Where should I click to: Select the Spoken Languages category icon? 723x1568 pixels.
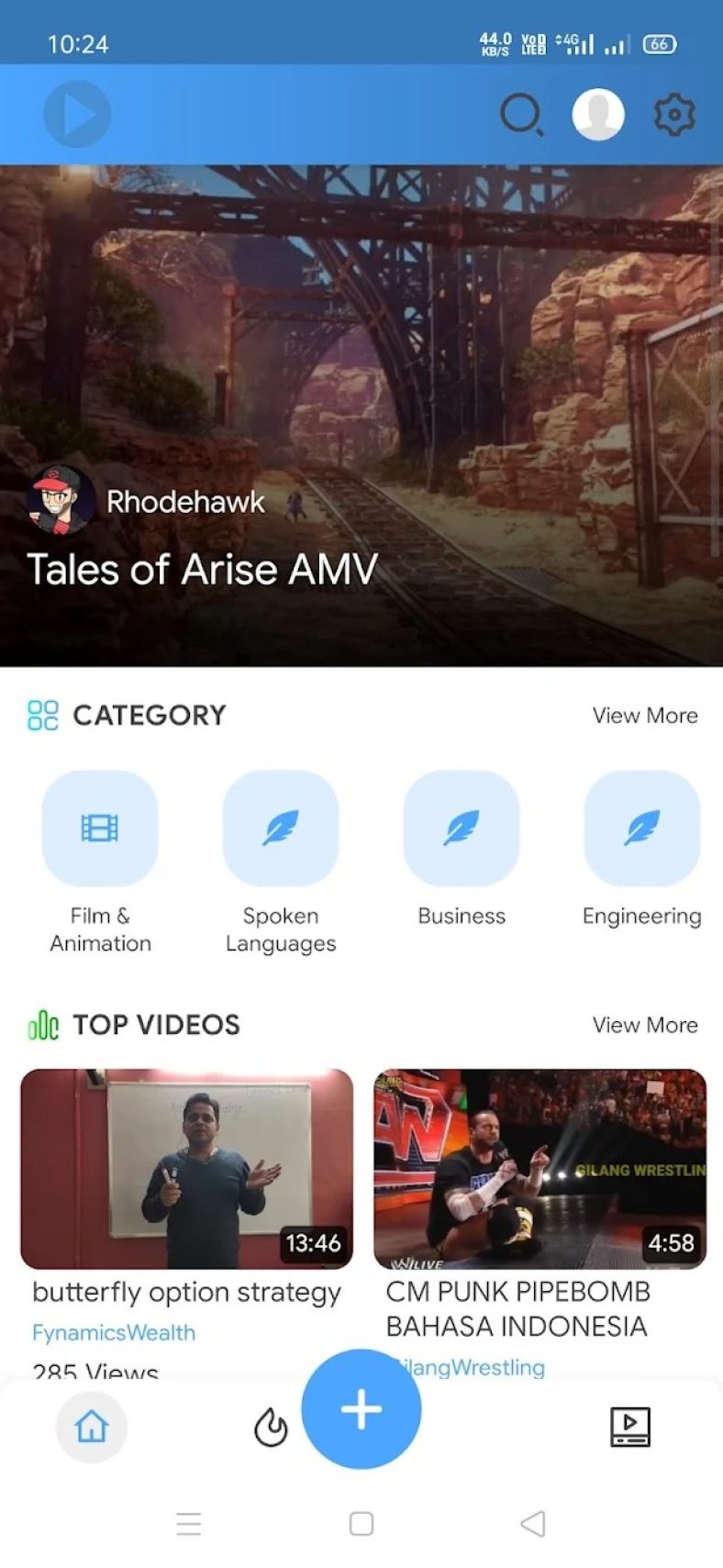[x=281, y=827]
